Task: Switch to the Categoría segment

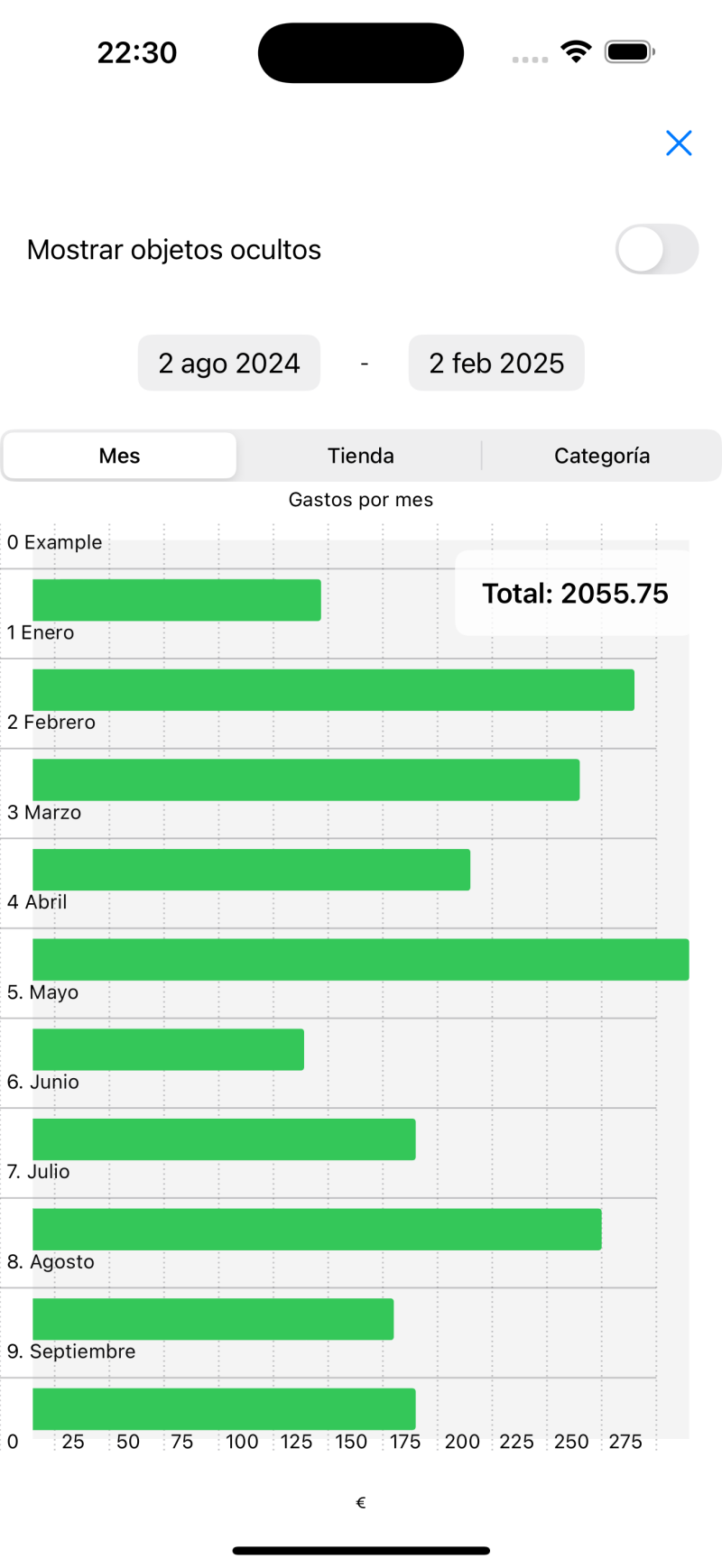Action: [x=602, y=456]
